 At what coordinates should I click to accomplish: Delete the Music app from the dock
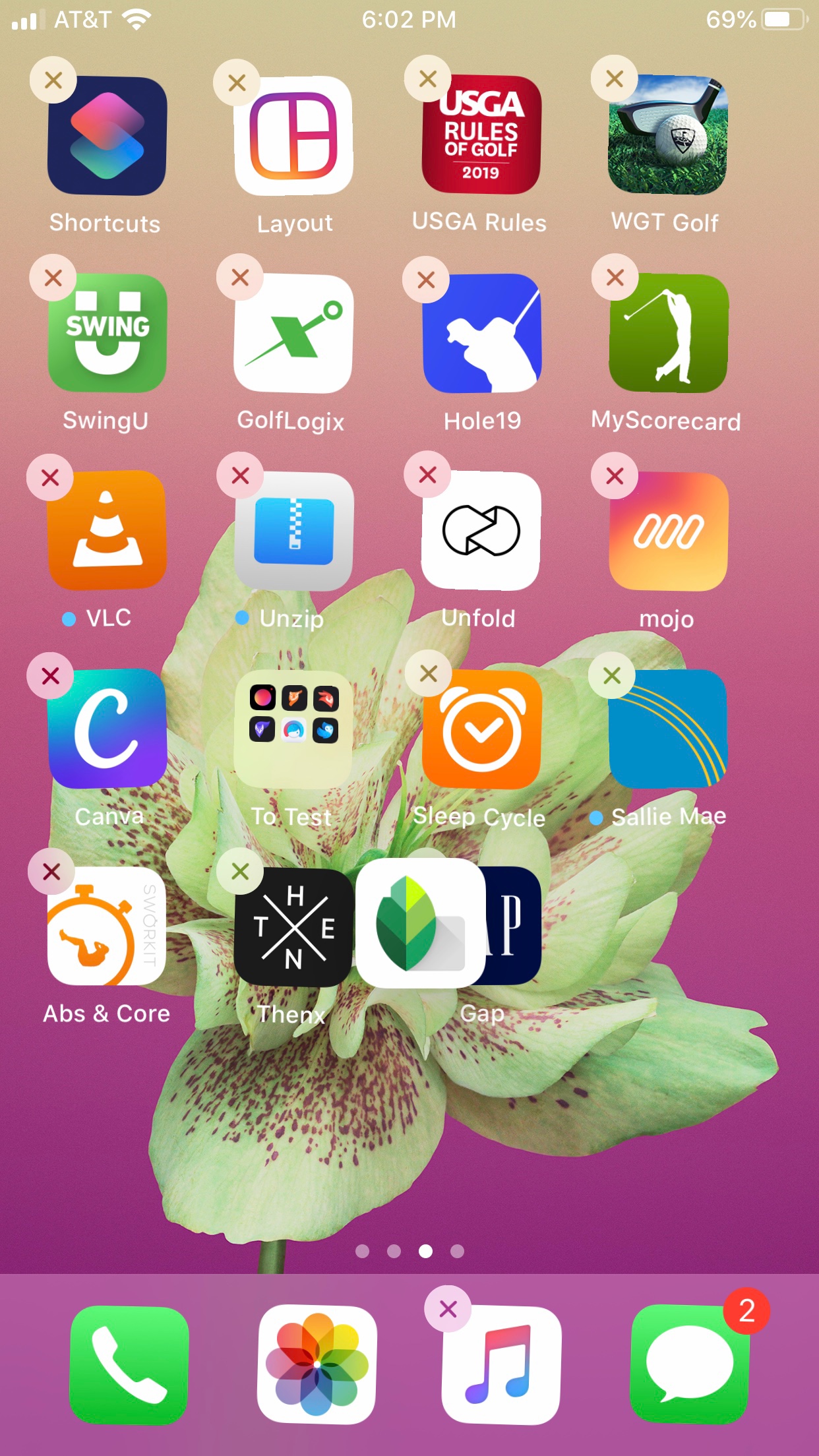coord(448,1309)
